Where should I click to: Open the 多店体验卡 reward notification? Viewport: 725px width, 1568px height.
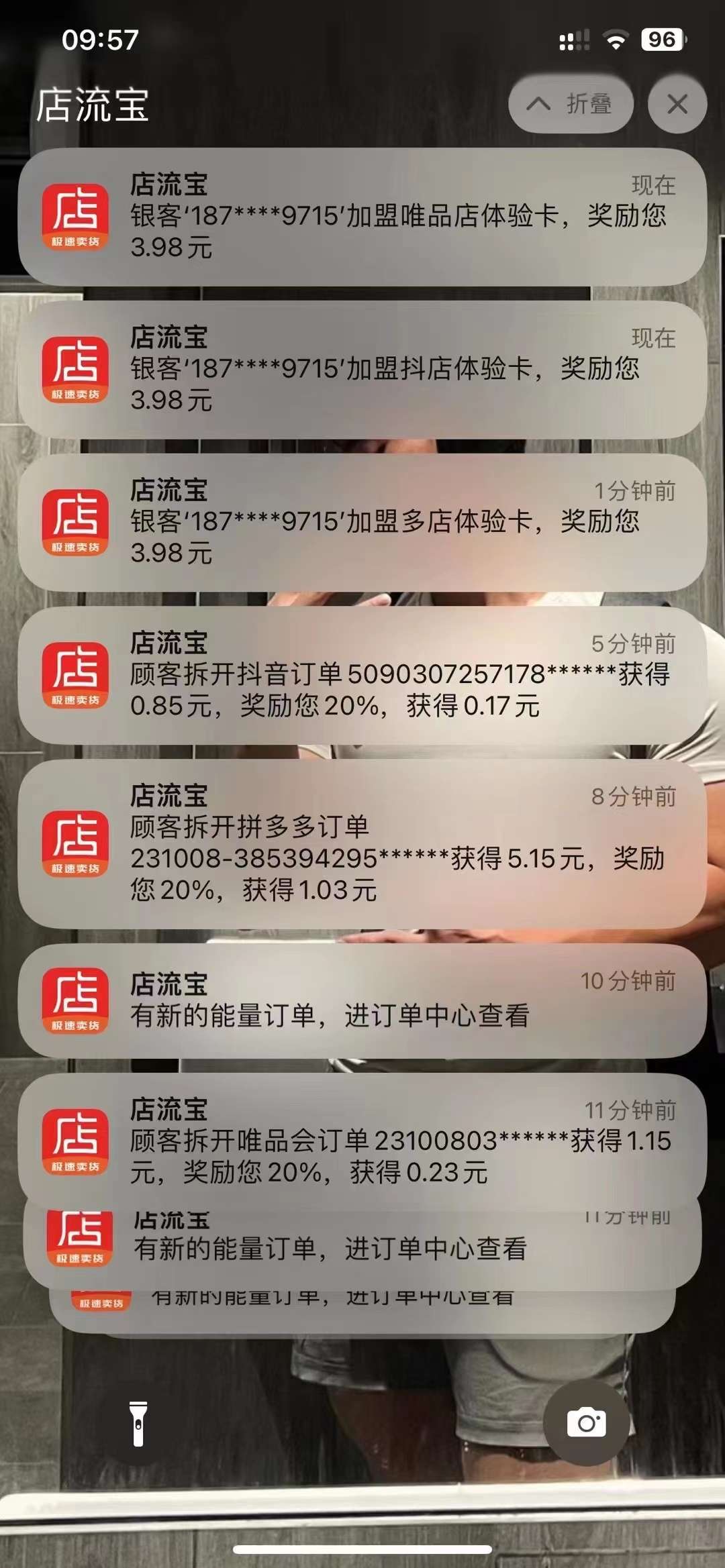362,523
